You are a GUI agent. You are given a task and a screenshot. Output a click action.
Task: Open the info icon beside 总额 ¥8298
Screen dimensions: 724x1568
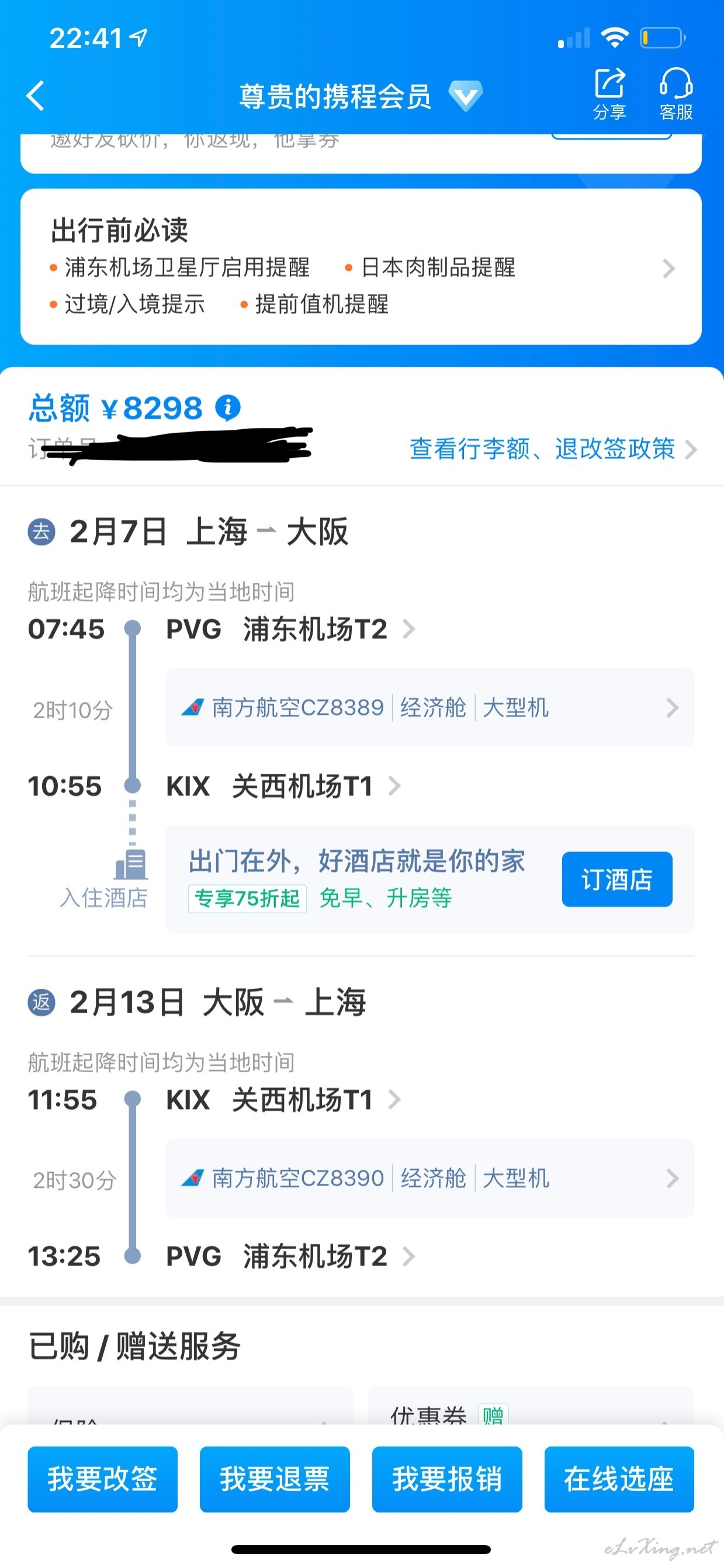pos(228,407)
